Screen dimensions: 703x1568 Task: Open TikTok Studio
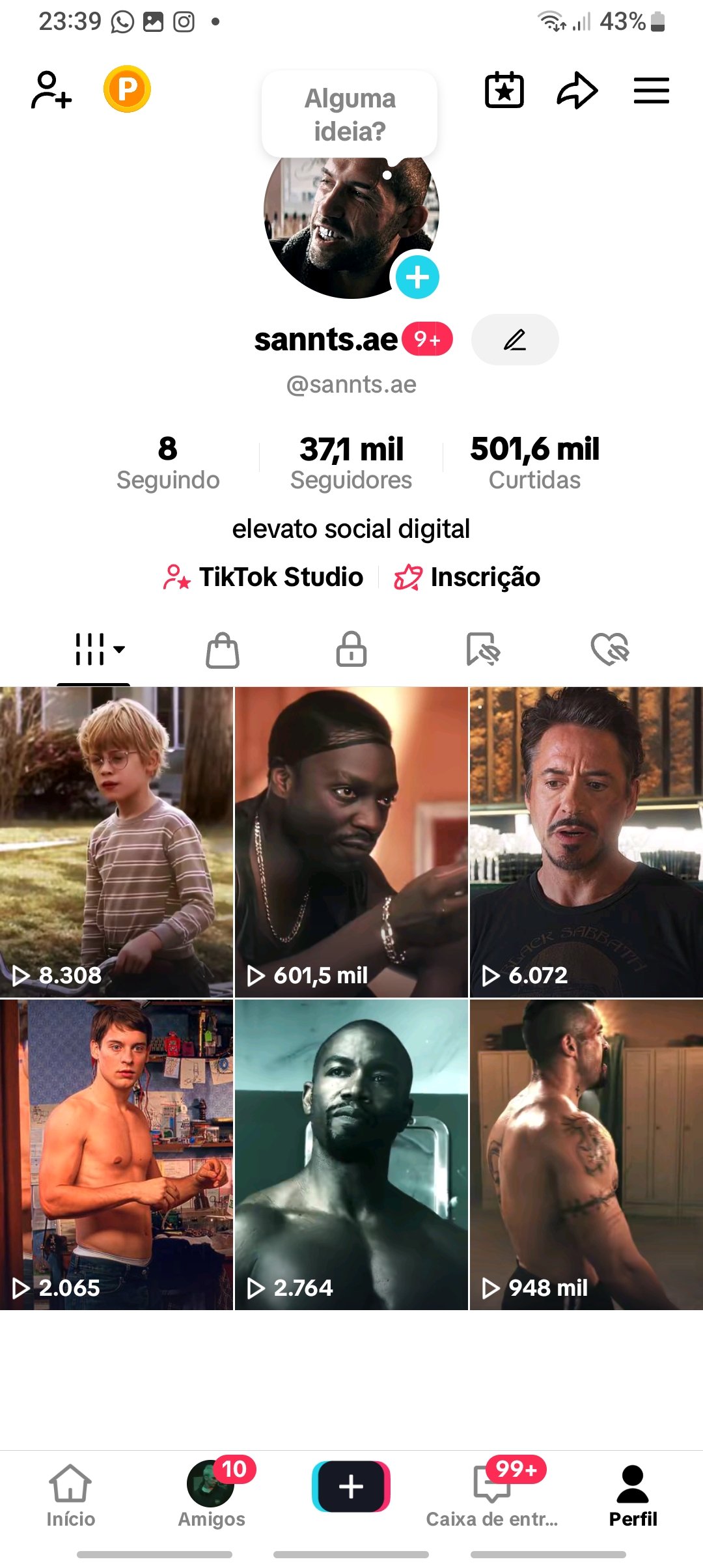[x=263, y=577]
